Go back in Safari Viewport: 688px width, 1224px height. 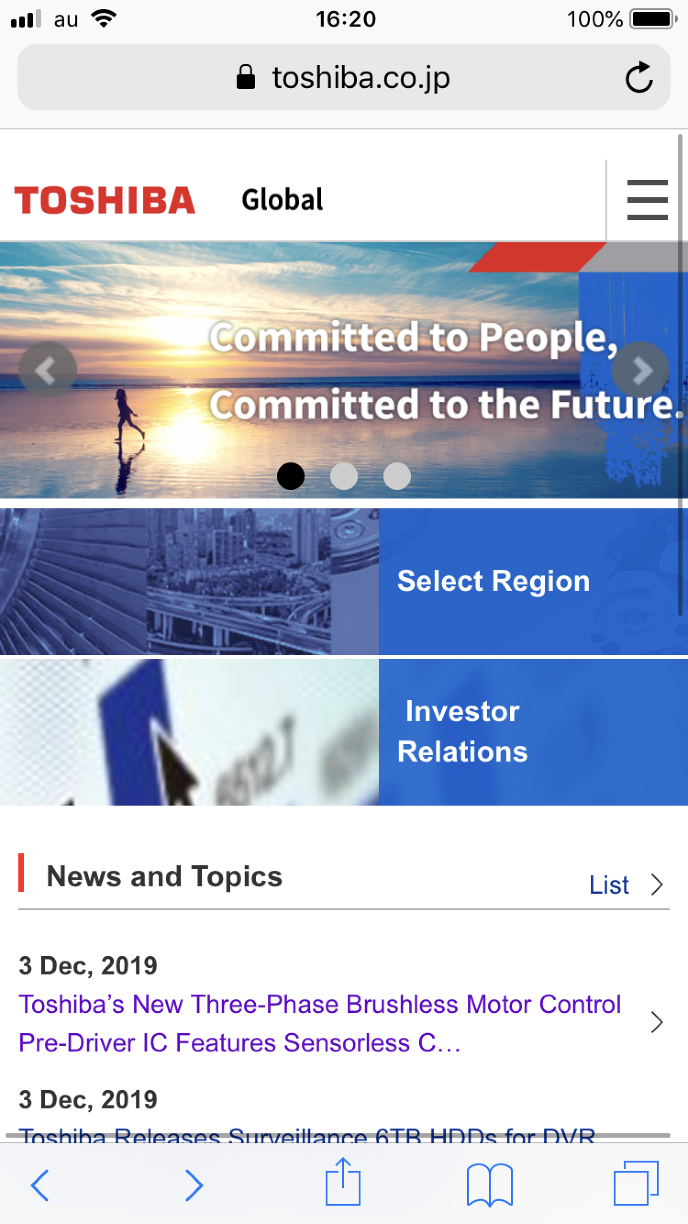pos(40,1185)
